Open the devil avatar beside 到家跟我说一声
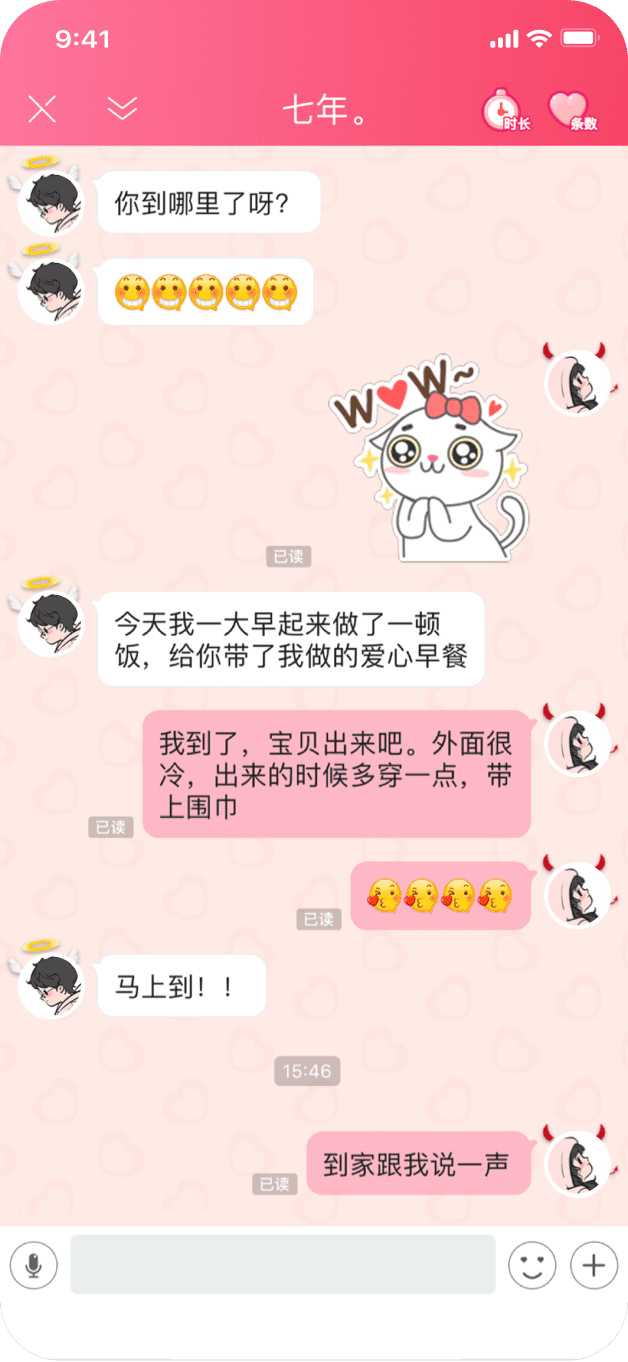Image resolution: width=628 pixels, height=1362 pixels. coord(578,1162)
